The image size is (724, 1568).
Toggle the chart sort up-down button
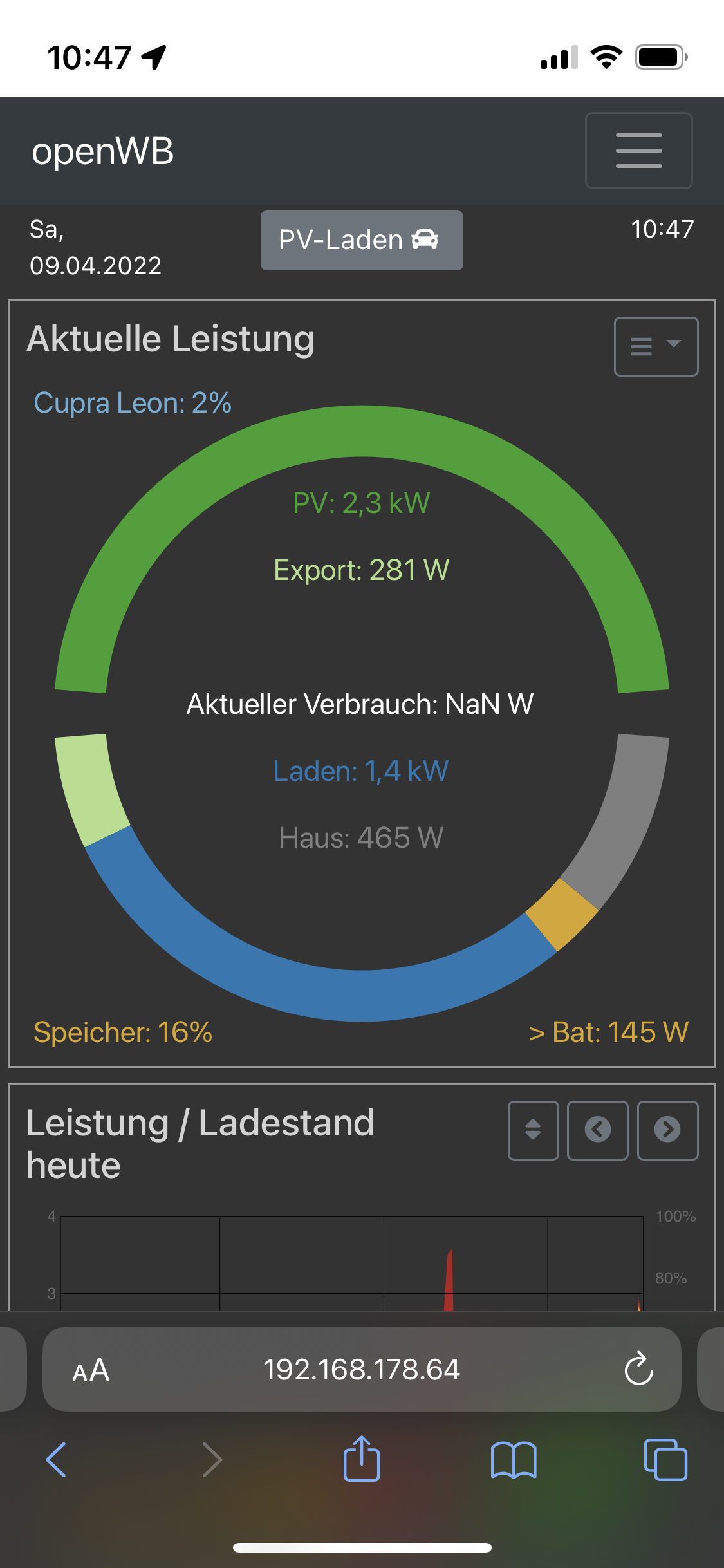[x=533, y=1130]
